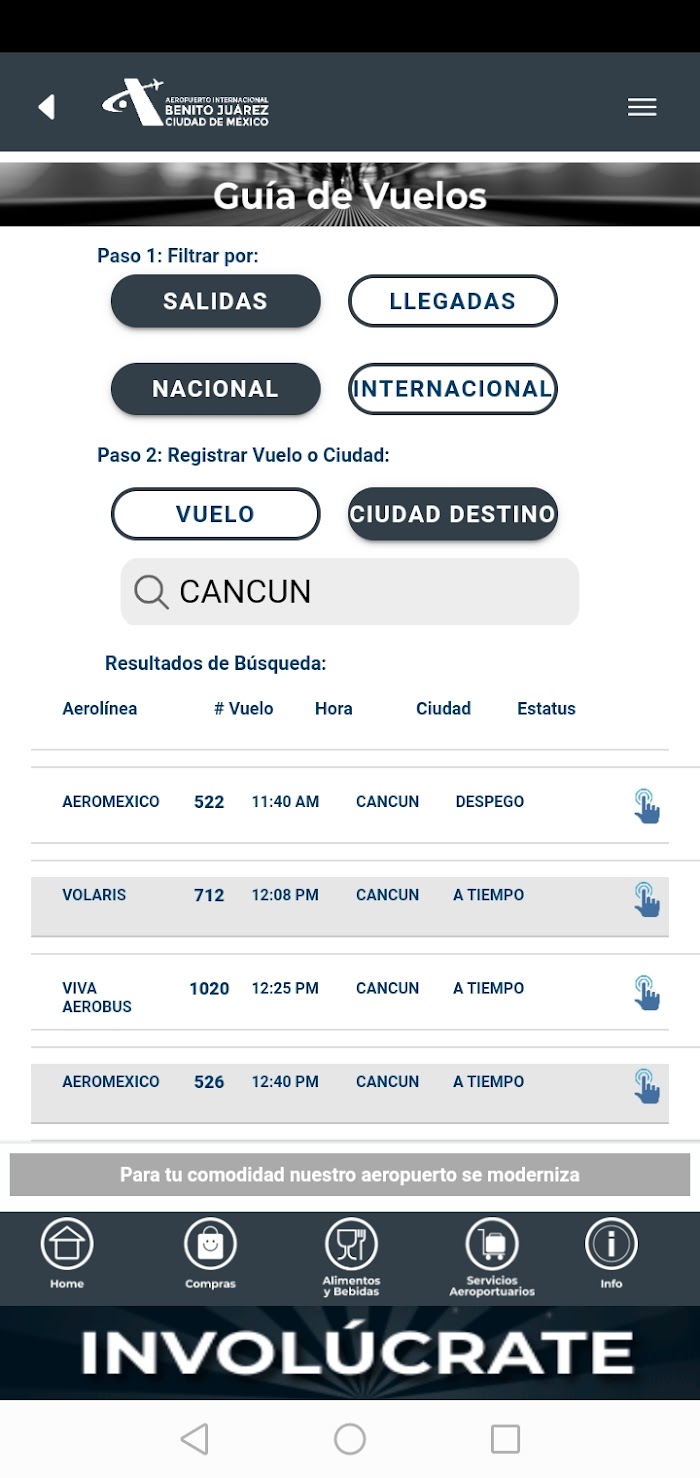Open Servicios Aeroportuarios tab
Image resolution: width=700 pixels, height=1478 pixels.
[x=492, y=1257]
